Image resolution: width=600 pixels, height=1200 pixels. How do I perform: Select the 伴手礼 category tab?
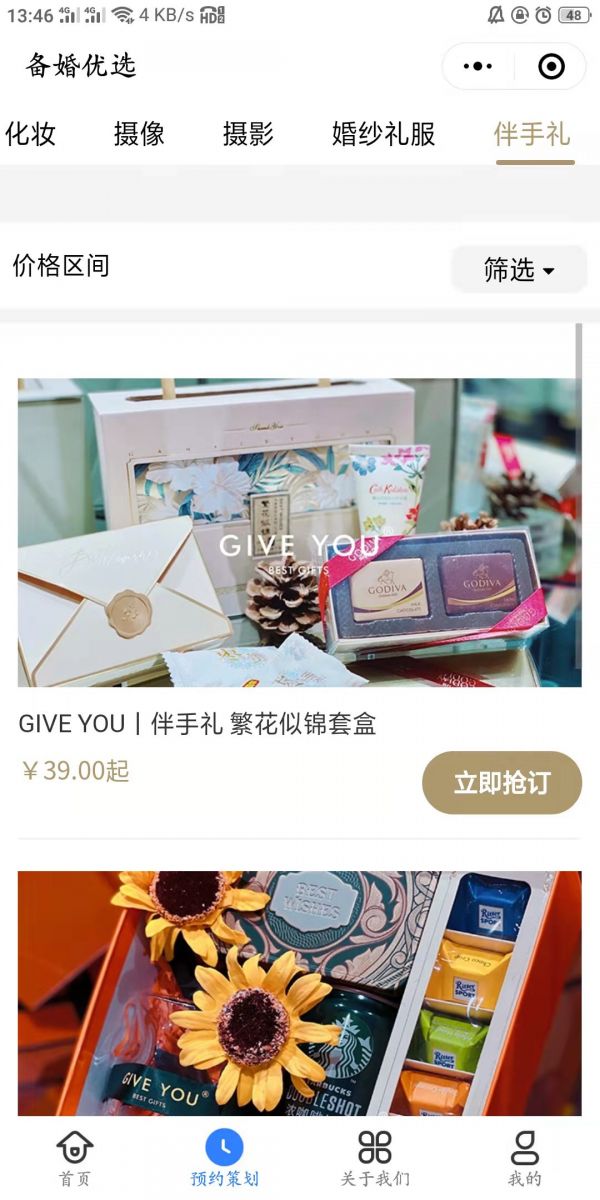pyautogui.click(x=532, y=134)
